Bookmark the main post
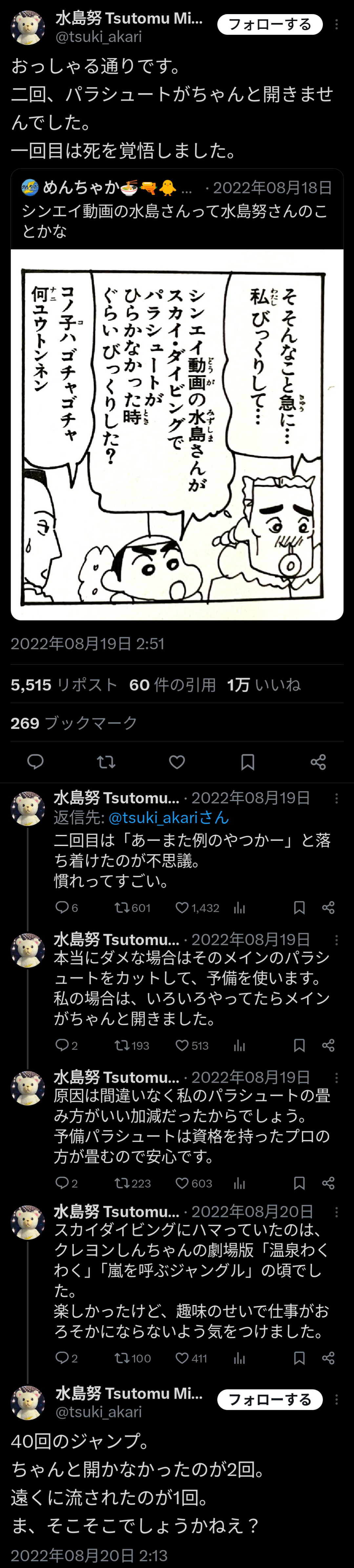The width and height of the screenshot is (354, 1568). 248,761
